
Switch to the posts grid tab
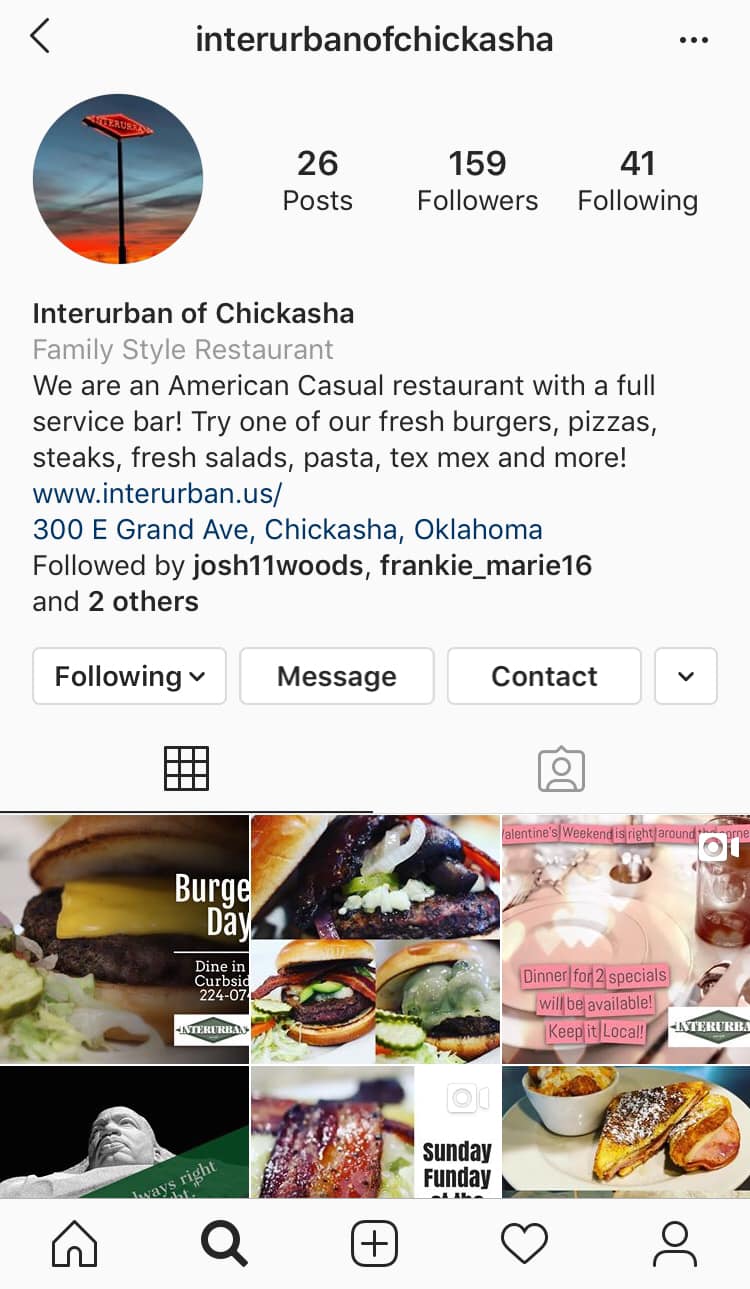[x=186, y=769]
